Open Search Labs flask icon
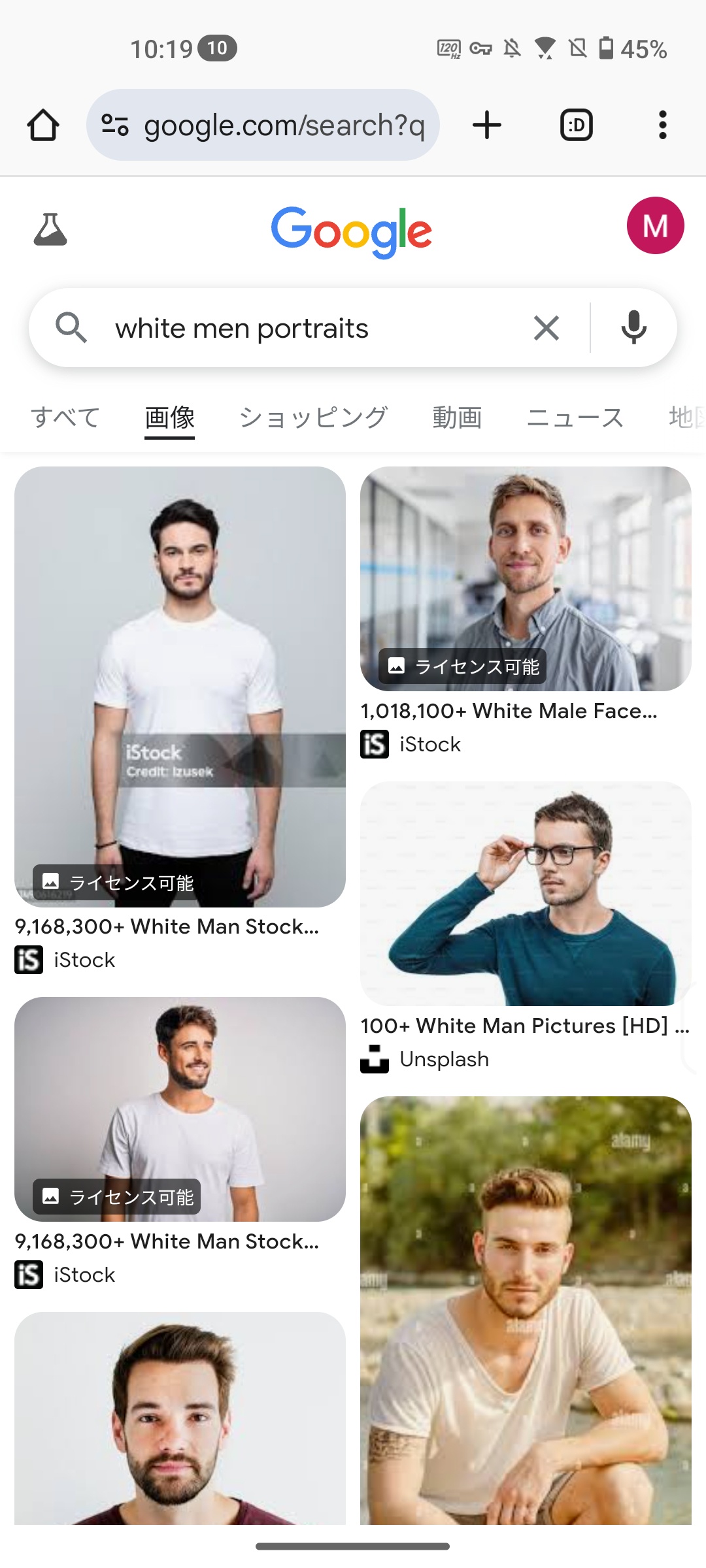Viewport: 706px width, 1568px height. coord(50,229)
